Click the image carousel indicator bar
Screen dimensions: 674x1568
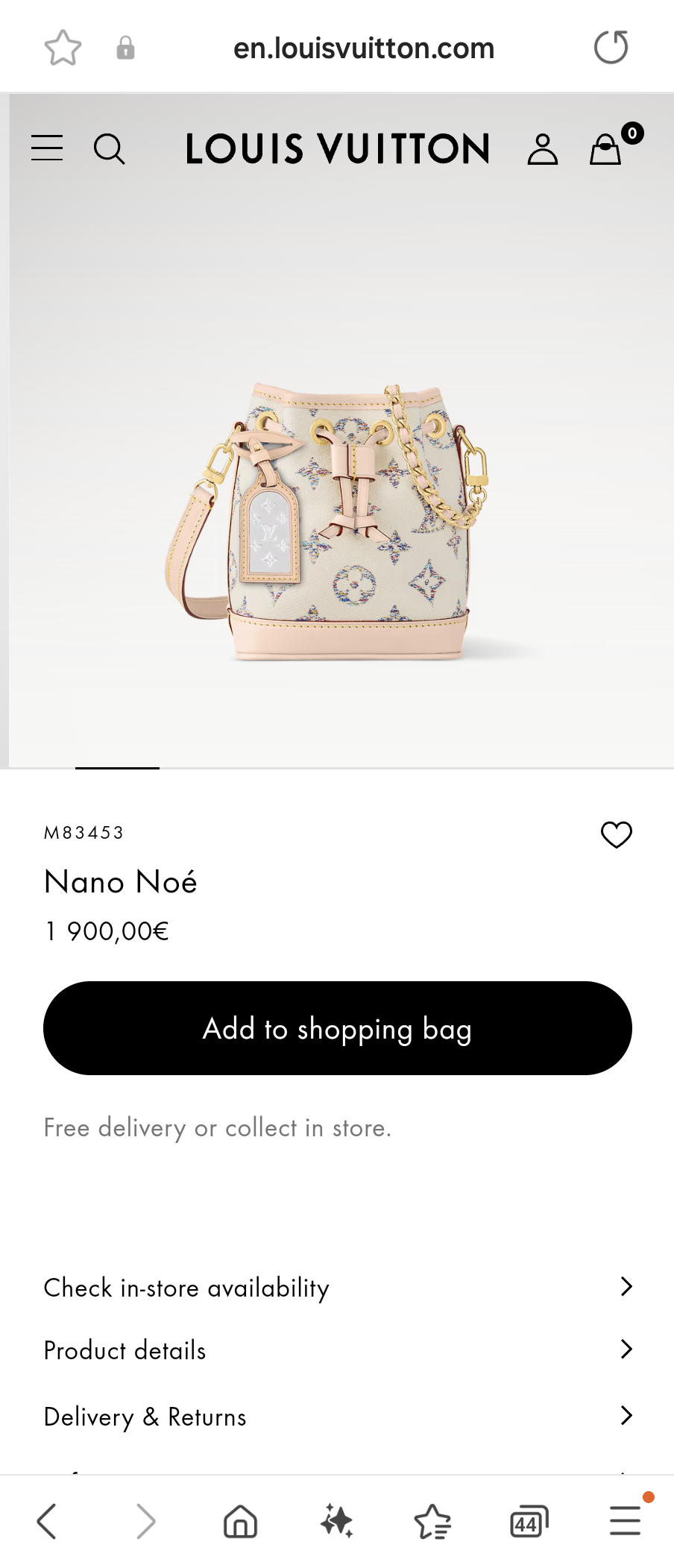point(117,769)
